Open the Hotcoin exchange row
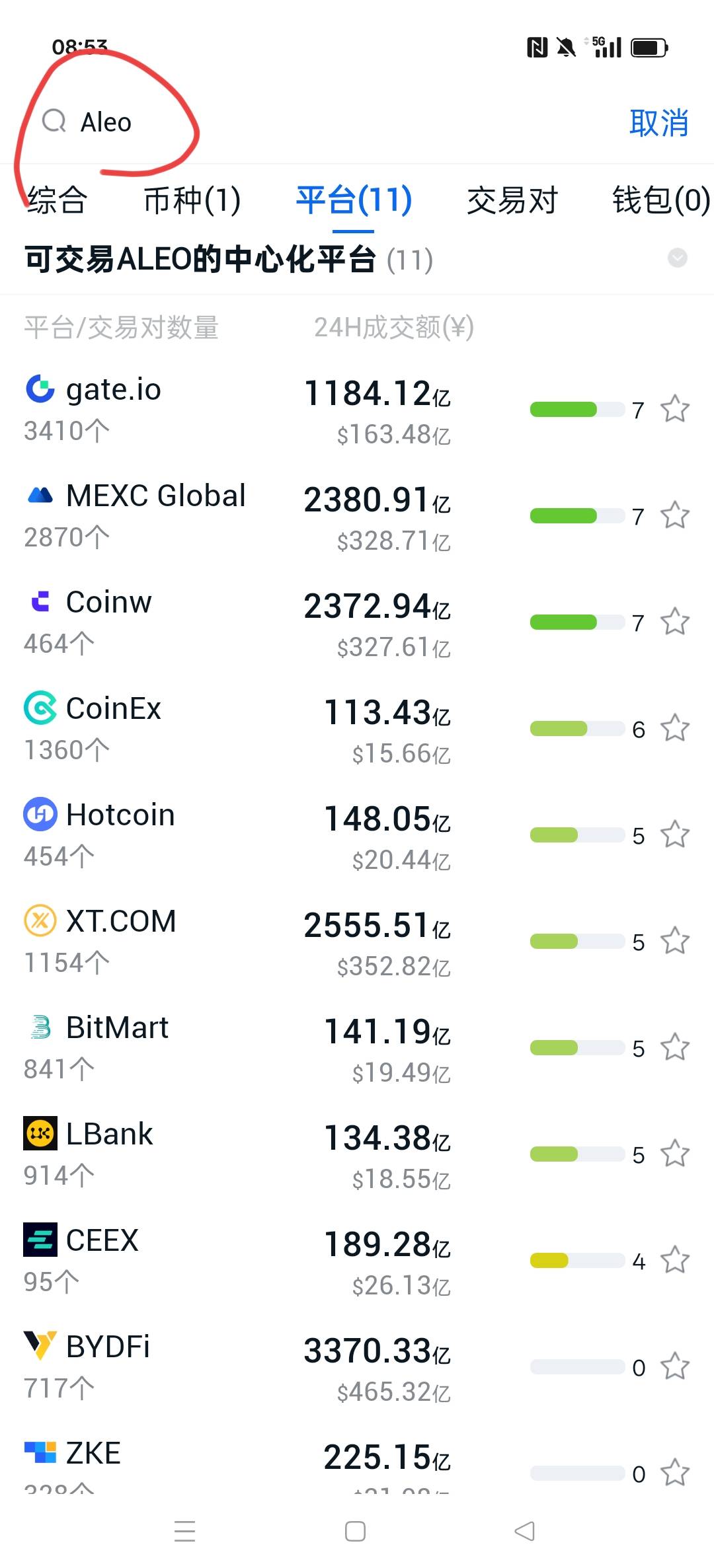Viewport: 714px width, 1568px height. coord(120,815)
